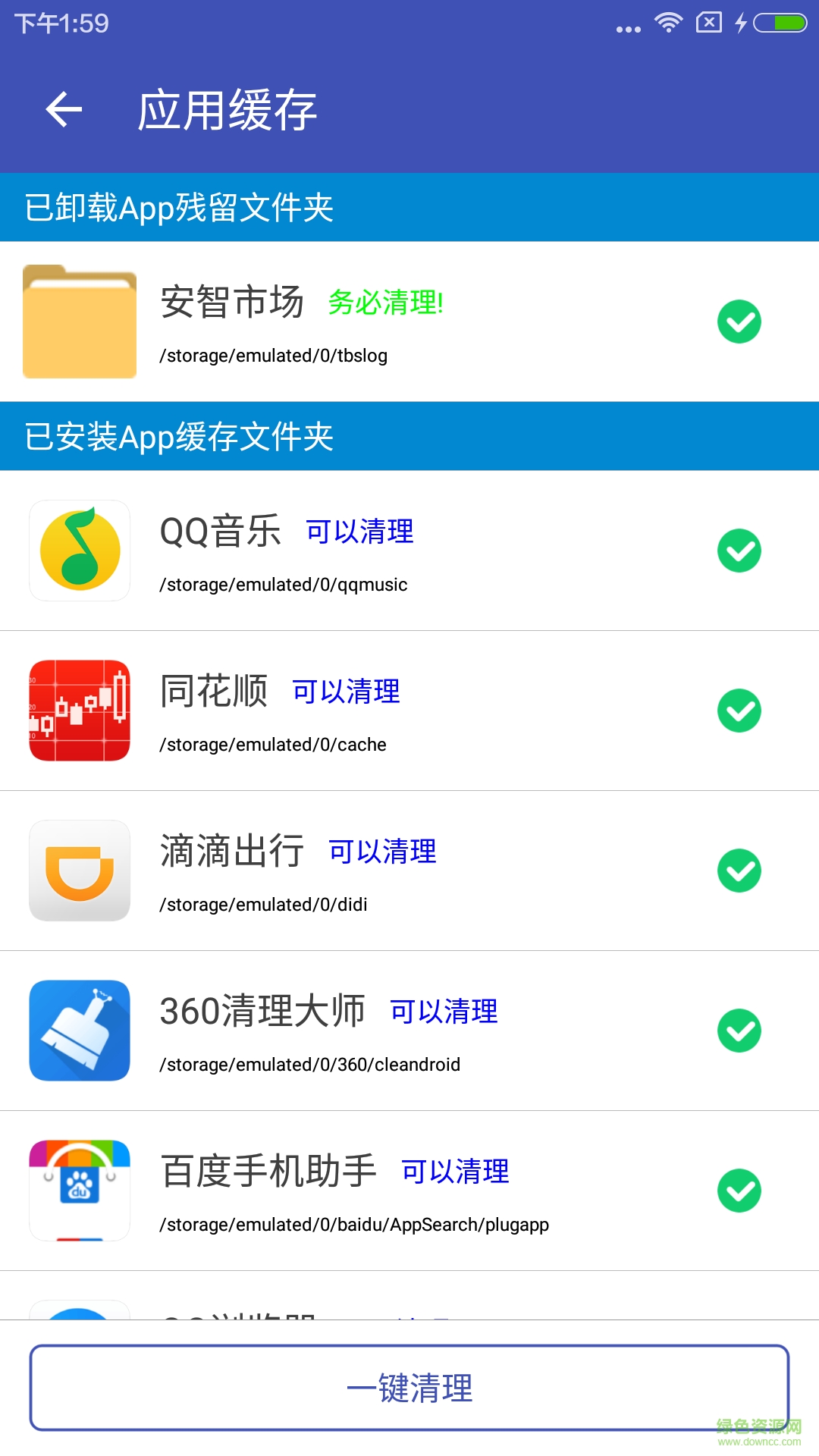Toggle the 百度手机助手 checkmark
Image resolution: width=819 pixels, height=1456 pixels.
739,1191
